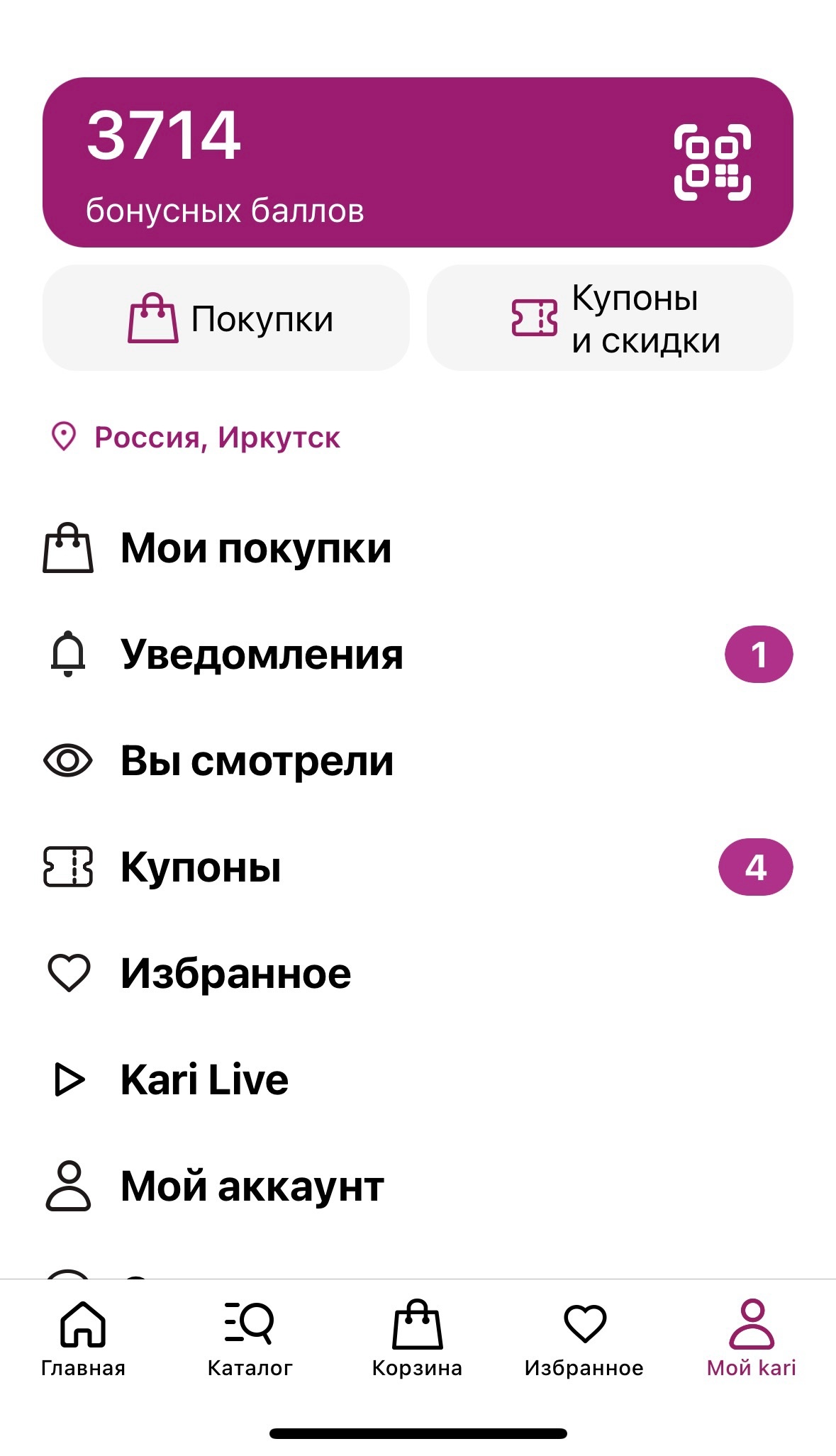Switch to the Каталог tab
Screen dimensions: 836x1456
tap(250, 1338)
